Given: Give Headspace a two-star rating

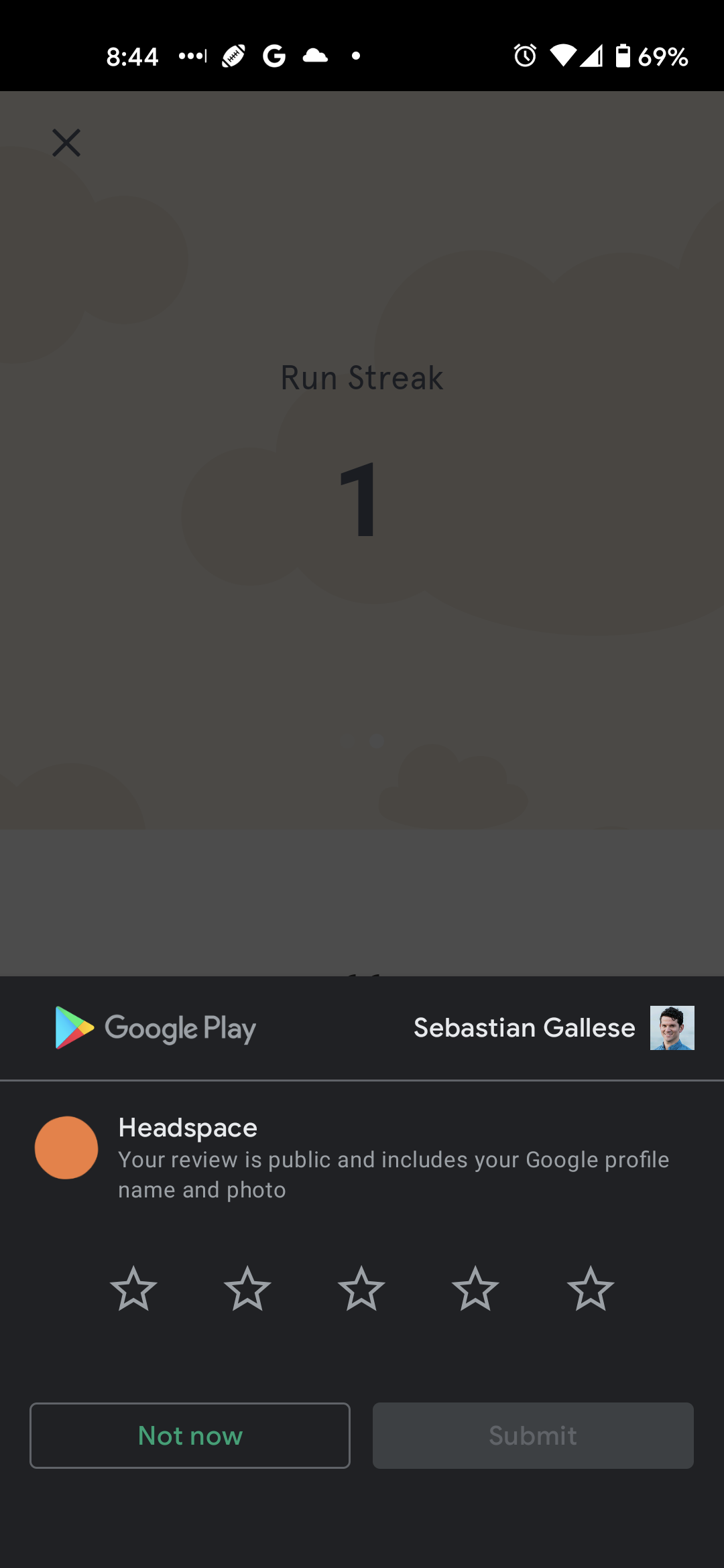Looking at the screenshot, I should pyautogui.click(x=247, y=1288).
